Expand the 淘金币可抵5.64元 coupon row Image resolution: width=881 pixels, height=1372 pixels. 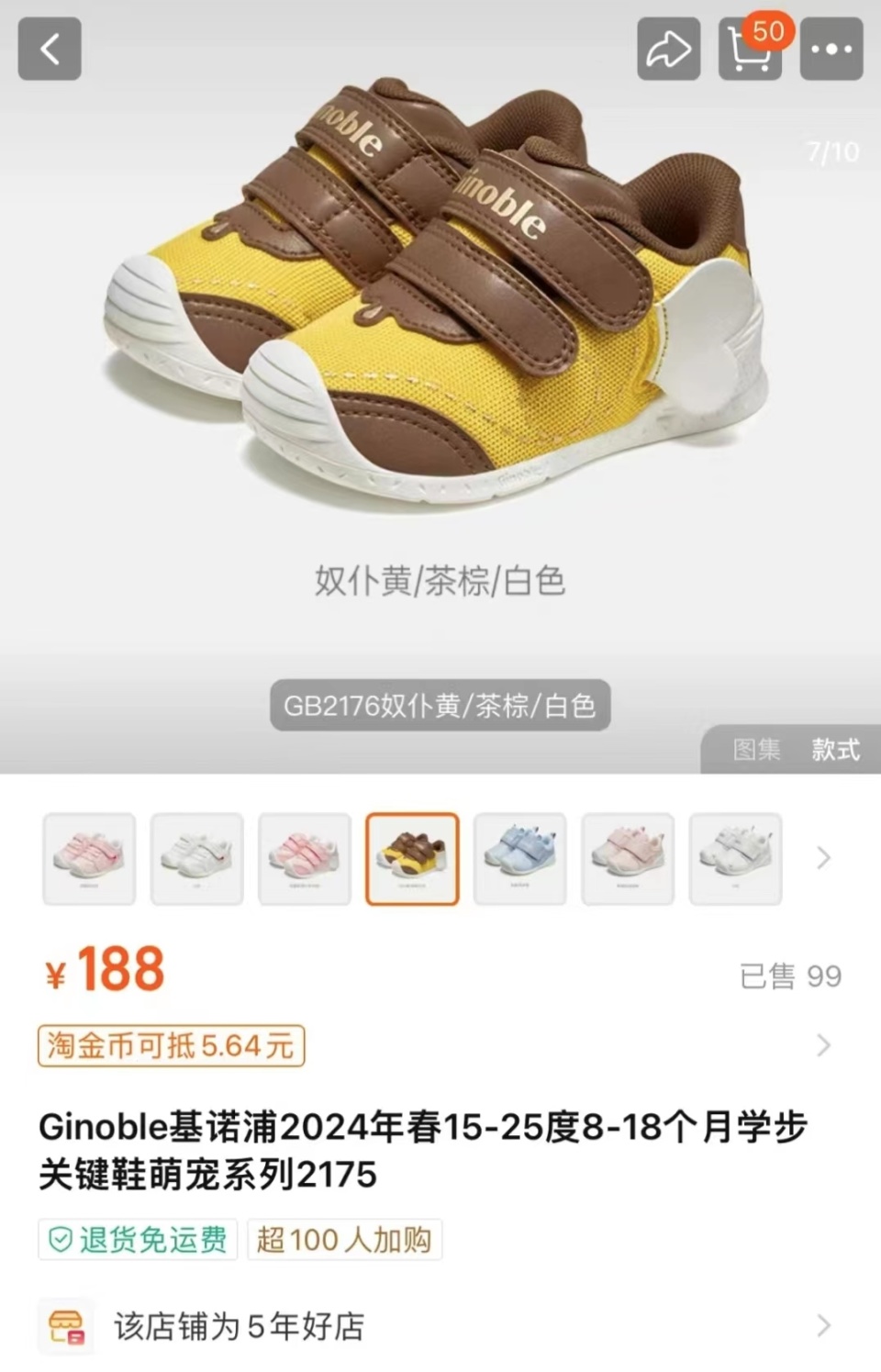coord(170,1044)
